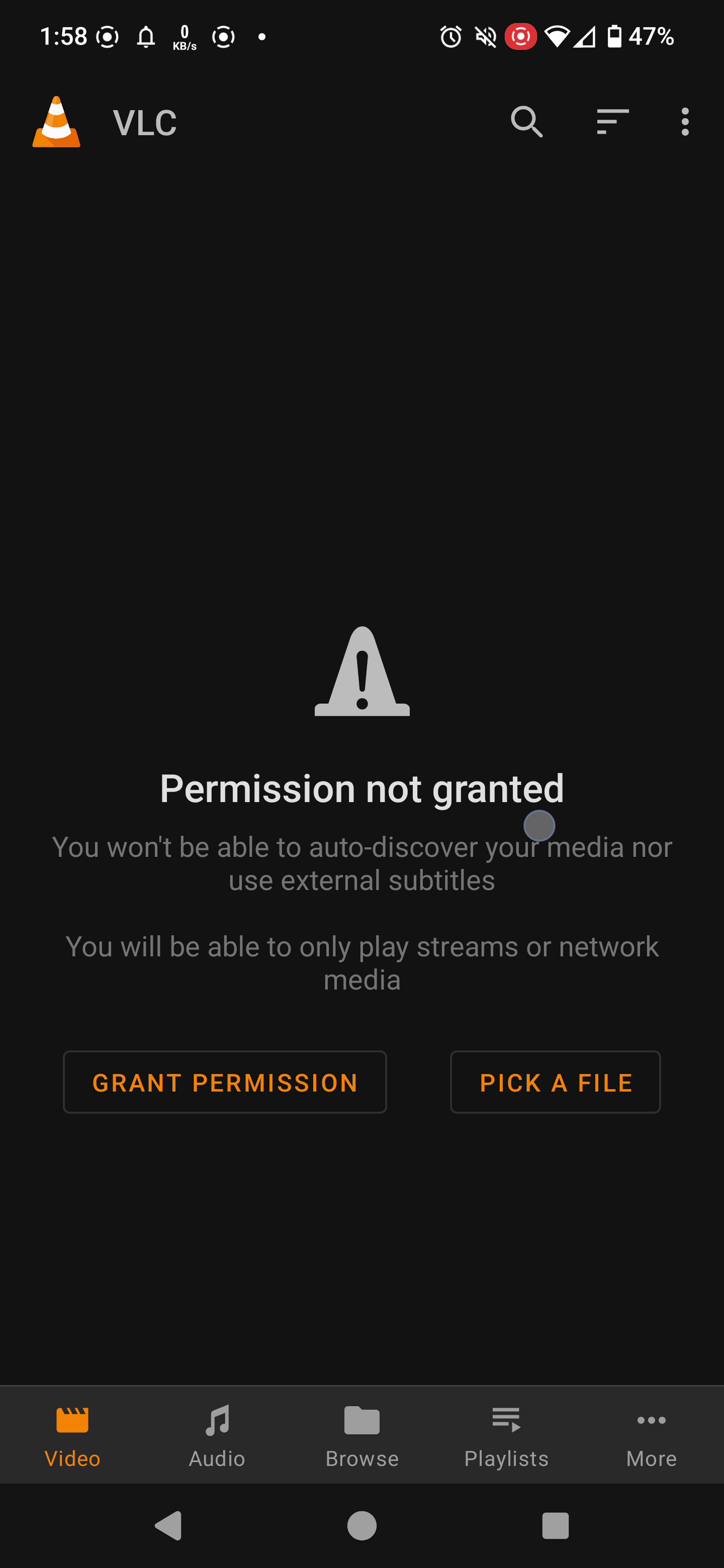Viewport: 724px width, 1568px height.
Task: Go to the home screen
Action: (362, 1526)
